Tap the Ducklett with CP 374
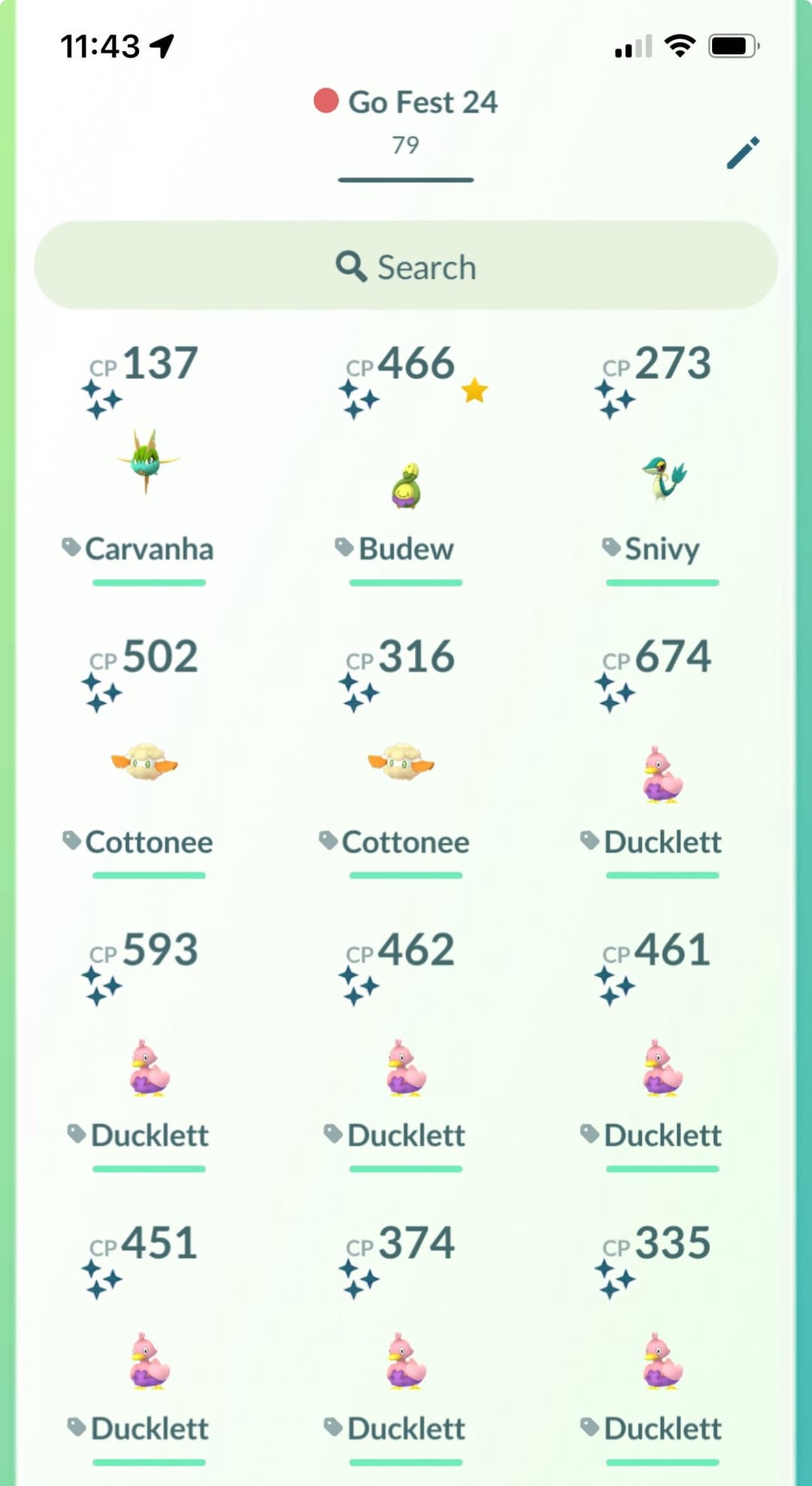Image resolution: width=812 pixels, height=1486 pixels. (x=405, y=1361)
